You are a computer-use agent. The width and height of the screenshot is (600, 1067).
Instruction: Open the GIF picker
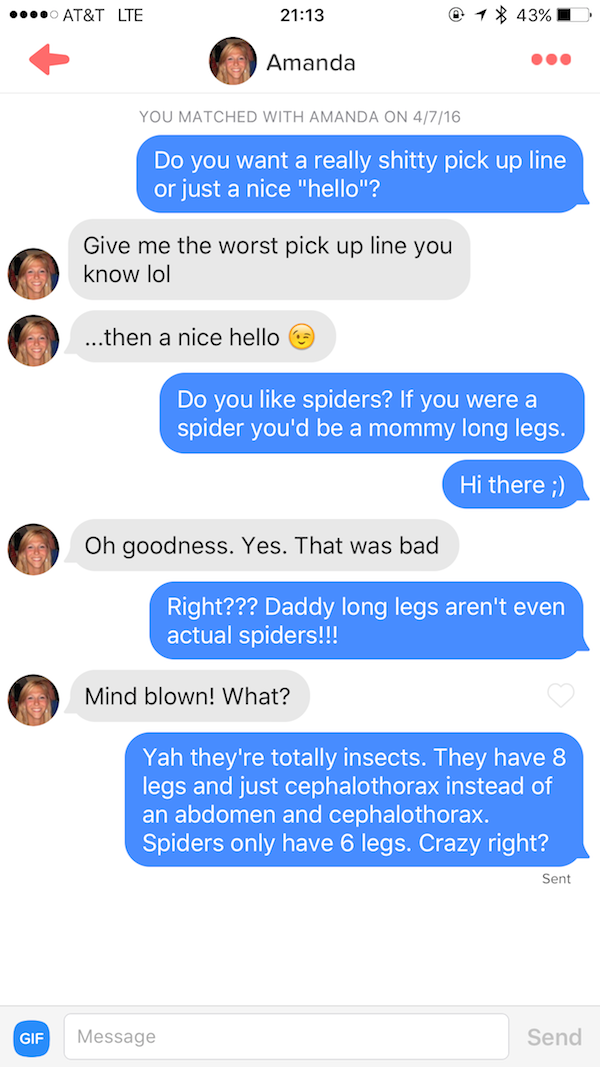coord(31,1038)
